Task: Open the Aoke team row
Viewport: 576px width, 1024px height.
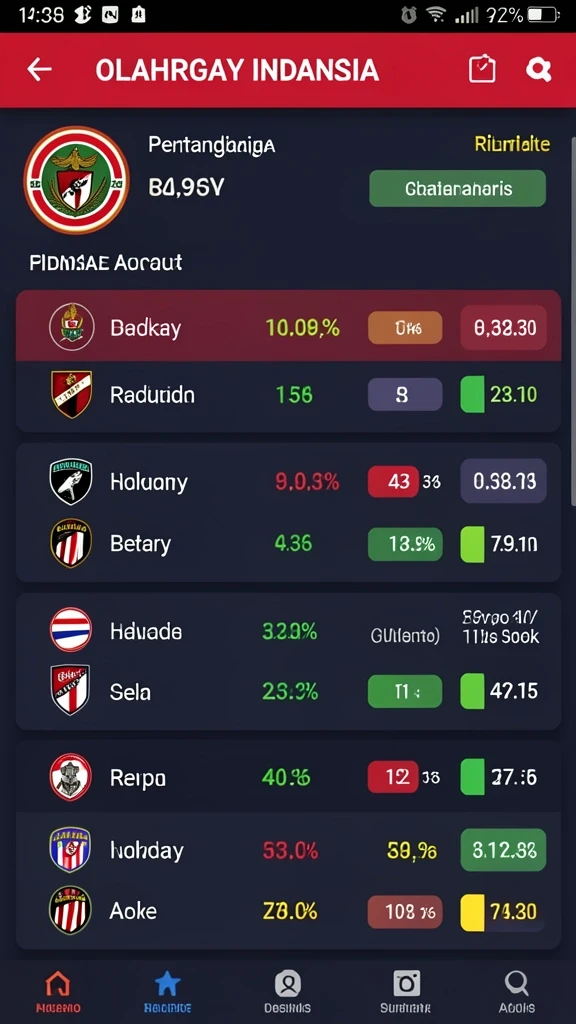Action: coord(288,910)
